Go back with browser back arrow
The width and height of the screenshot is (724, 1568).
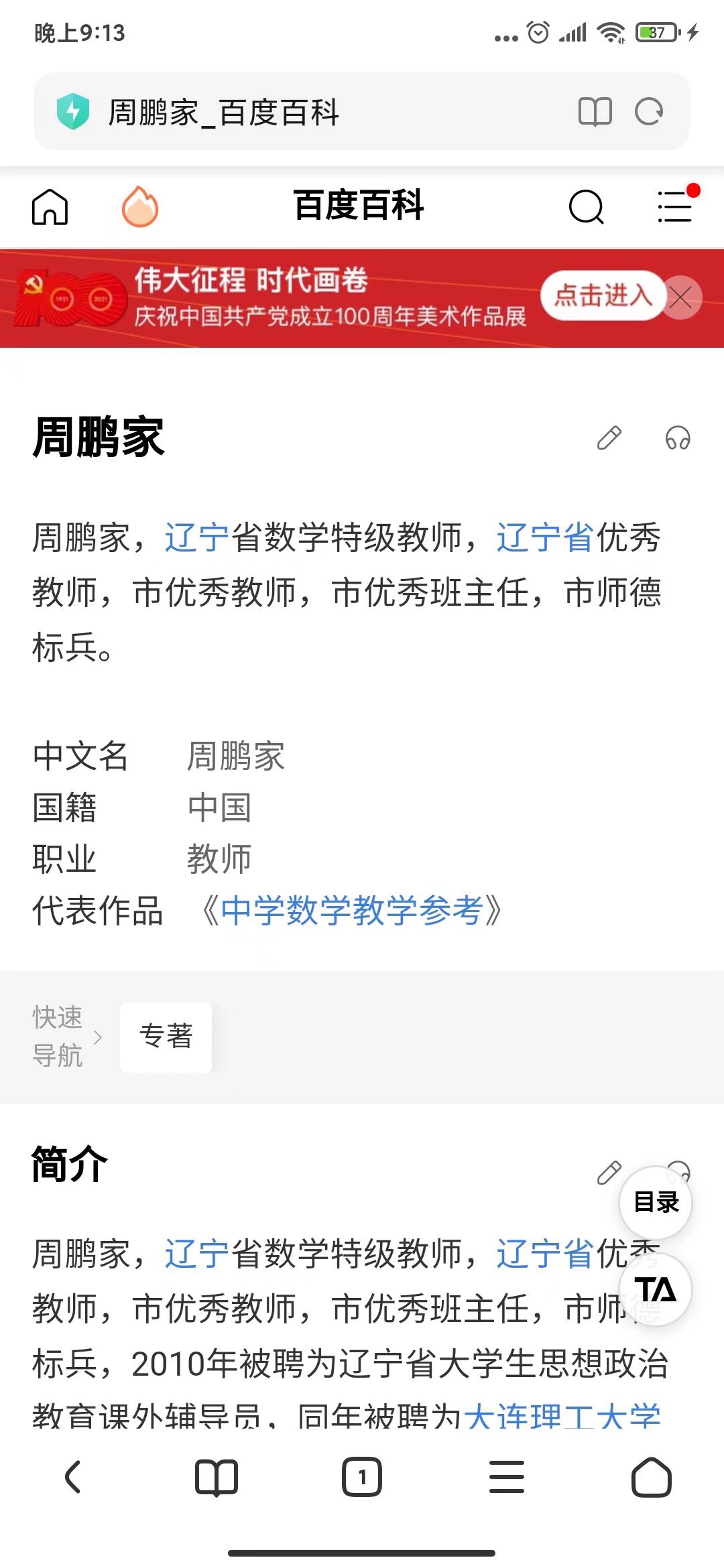point(72,1477)
